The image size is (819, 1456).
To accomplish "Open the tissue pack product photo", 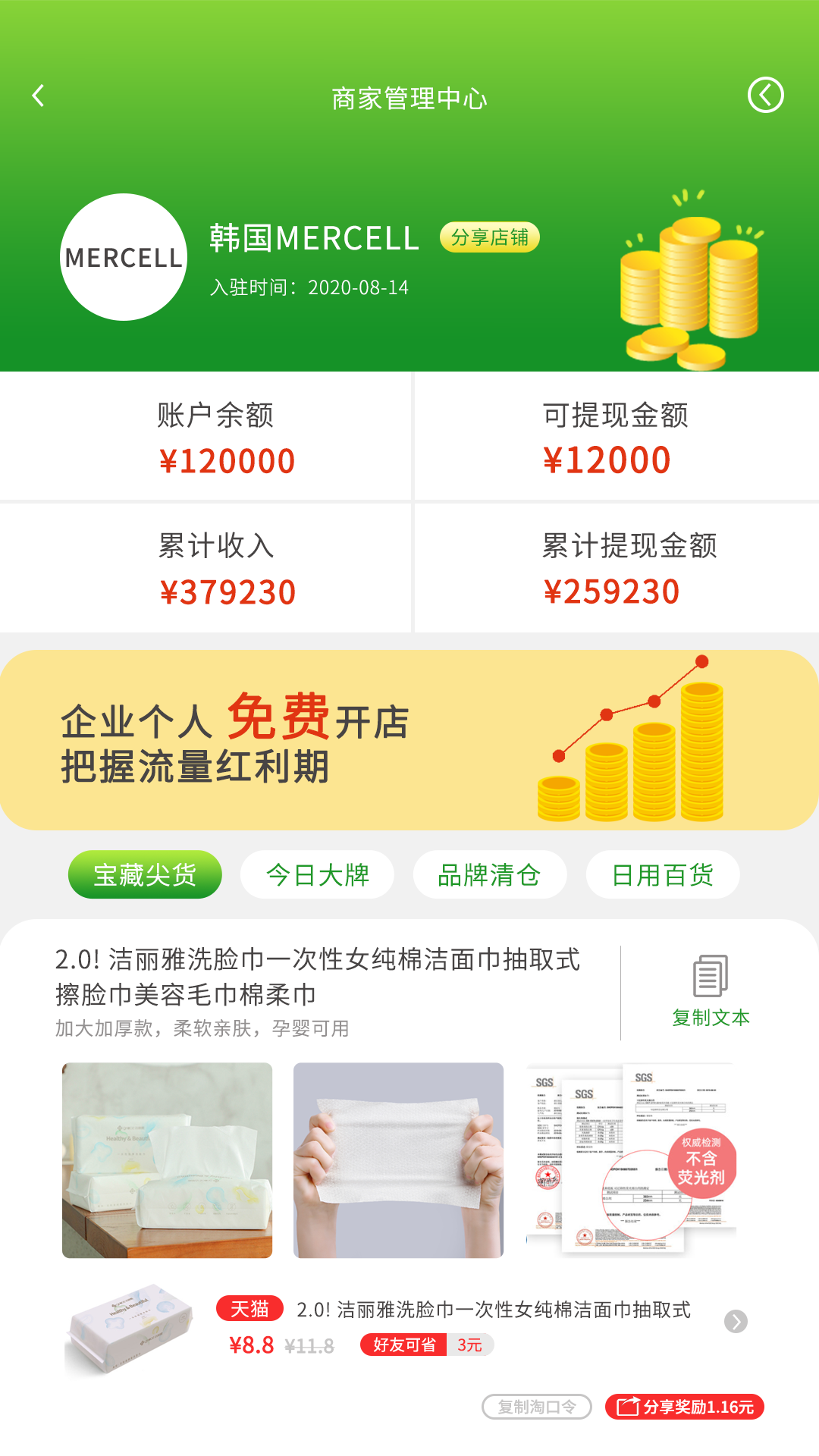I will tap(167, 1160).
